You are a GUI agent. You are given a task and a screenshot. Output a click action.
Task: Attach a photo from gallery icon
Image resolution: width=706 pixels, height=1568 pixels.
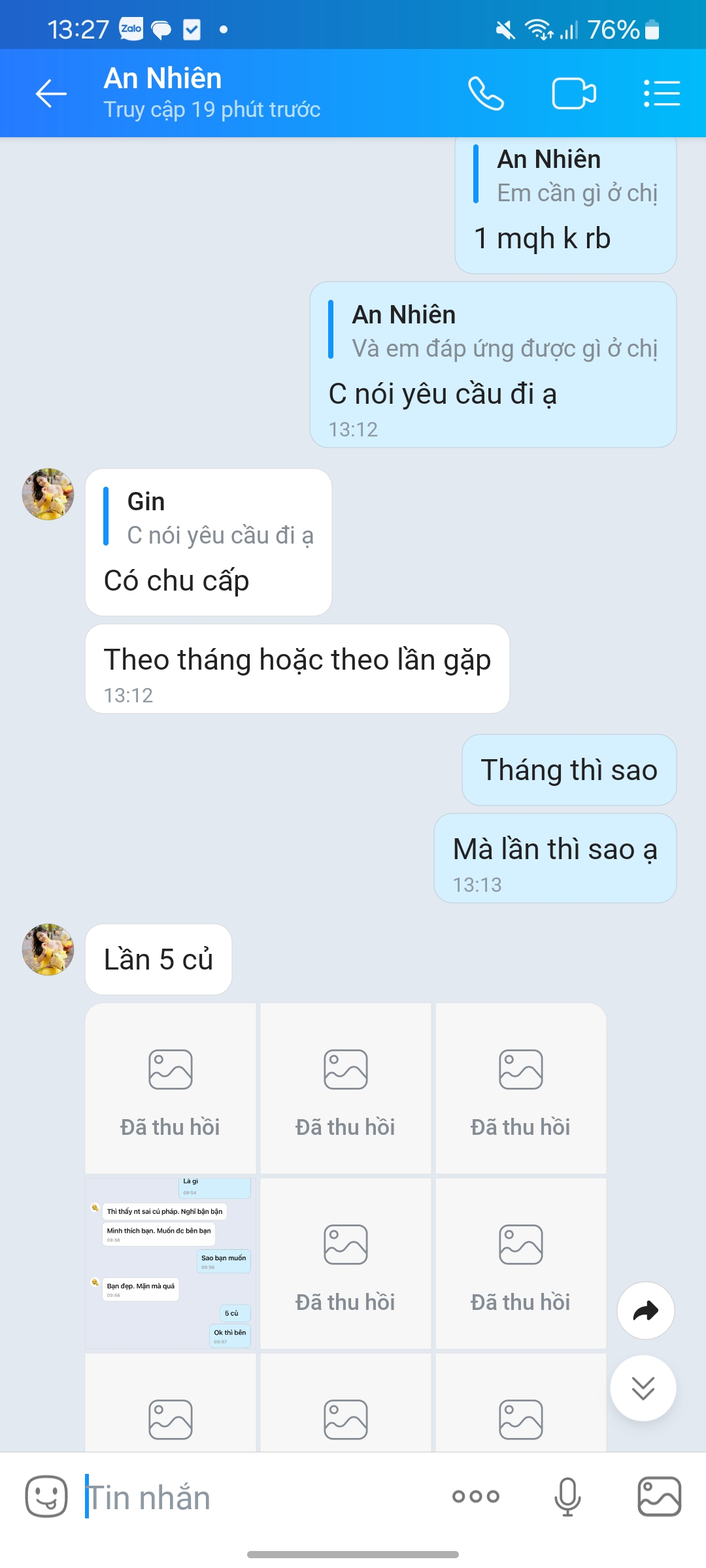click(659, 1496)
